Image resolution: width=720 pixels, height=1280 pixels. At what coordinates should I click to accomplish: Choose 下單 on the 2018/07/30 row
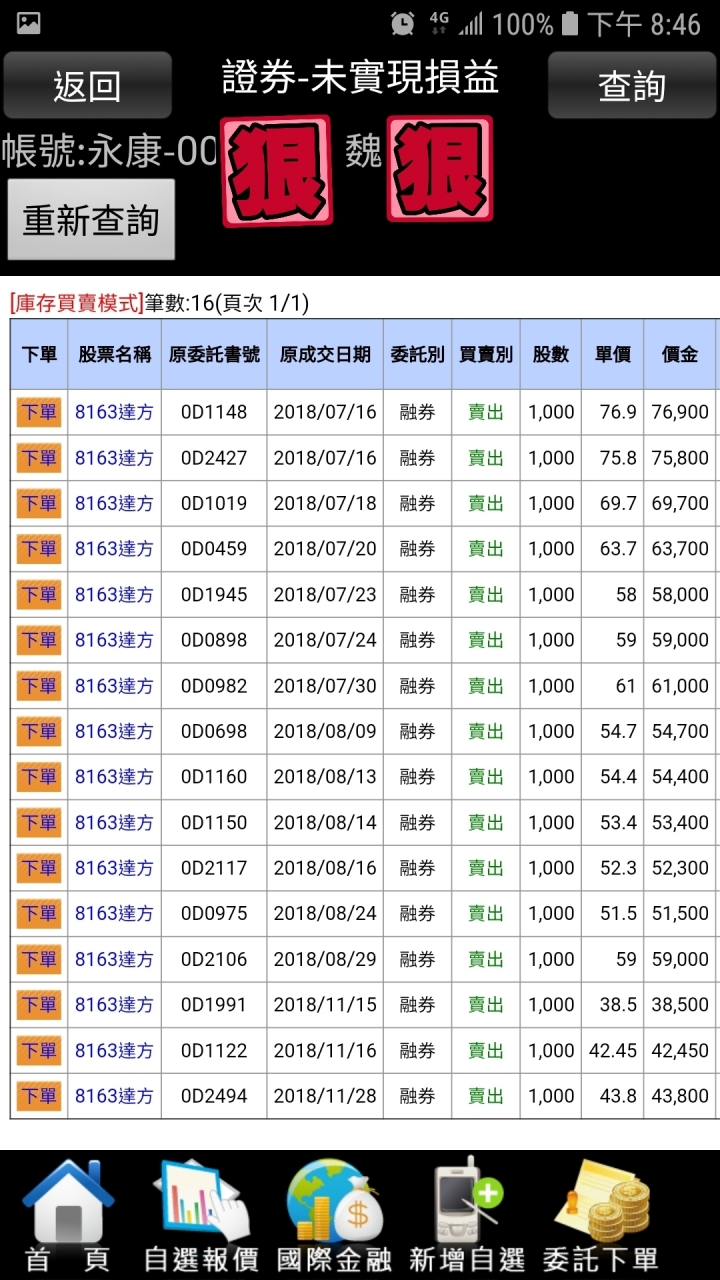click(39, 686)
